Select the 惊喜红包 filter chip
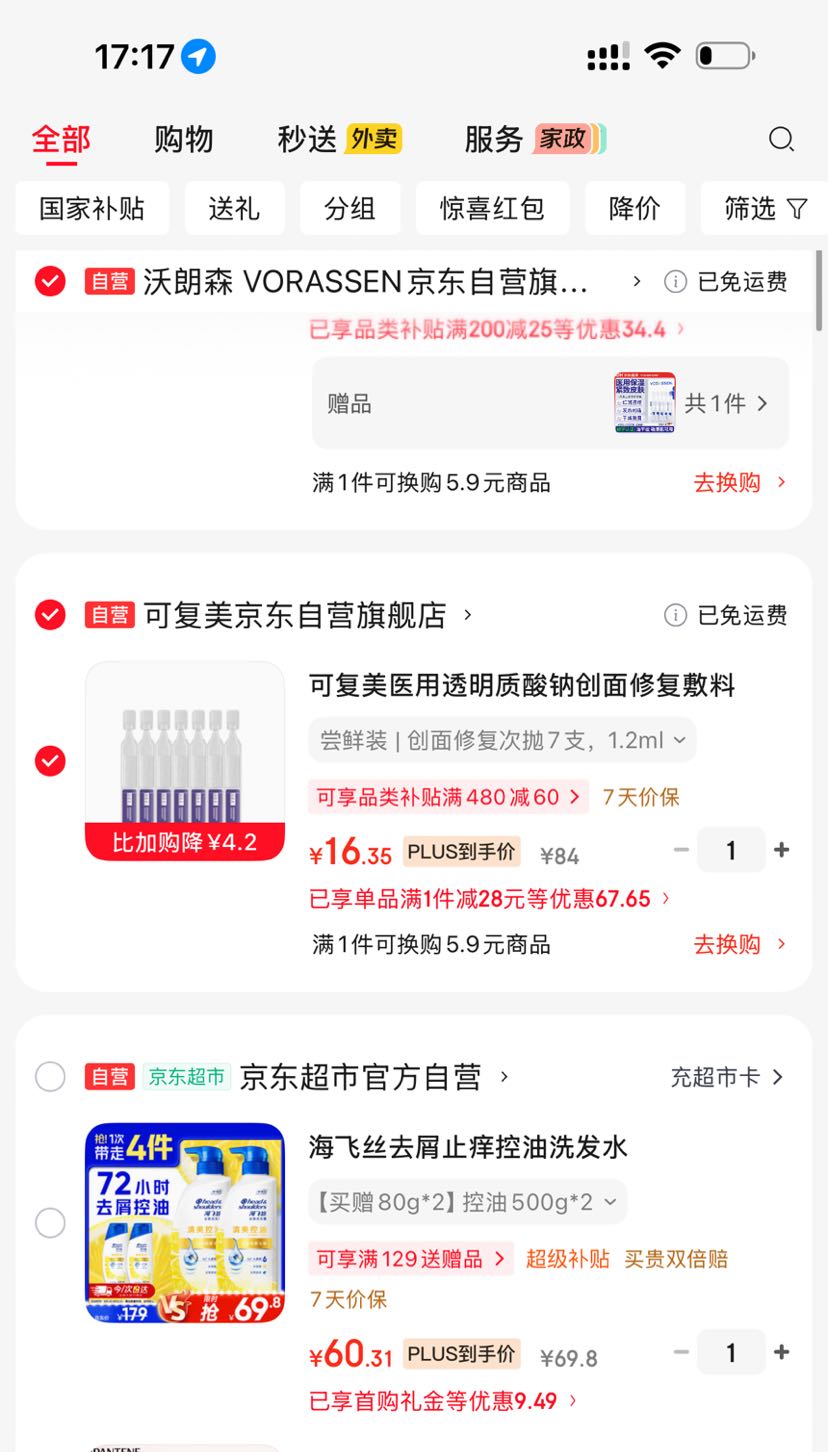This screenshot has width=828, height=1452. click(492, 208)
